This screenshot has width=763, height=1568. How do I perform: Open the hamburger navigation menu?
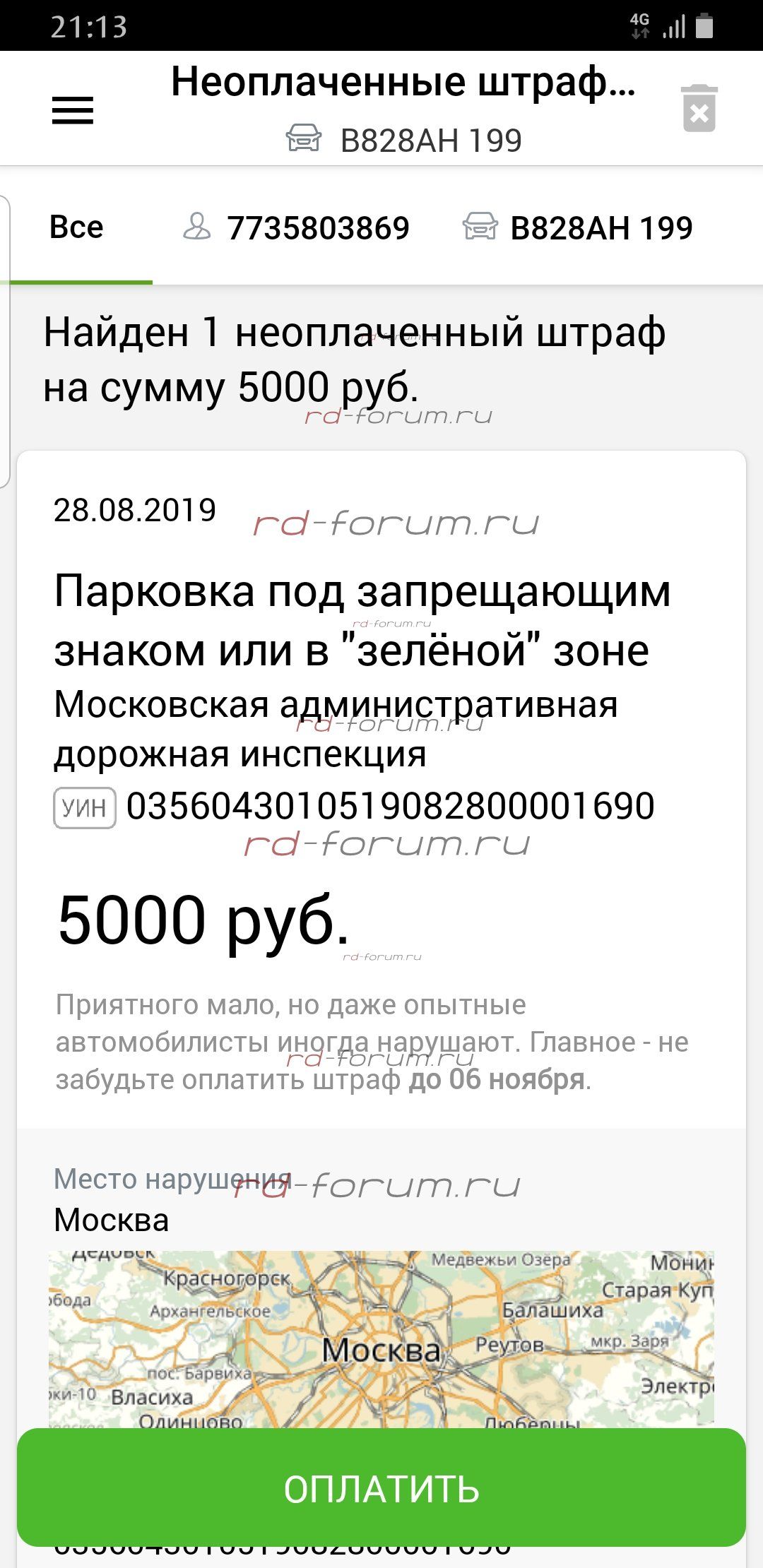(73, 110)
